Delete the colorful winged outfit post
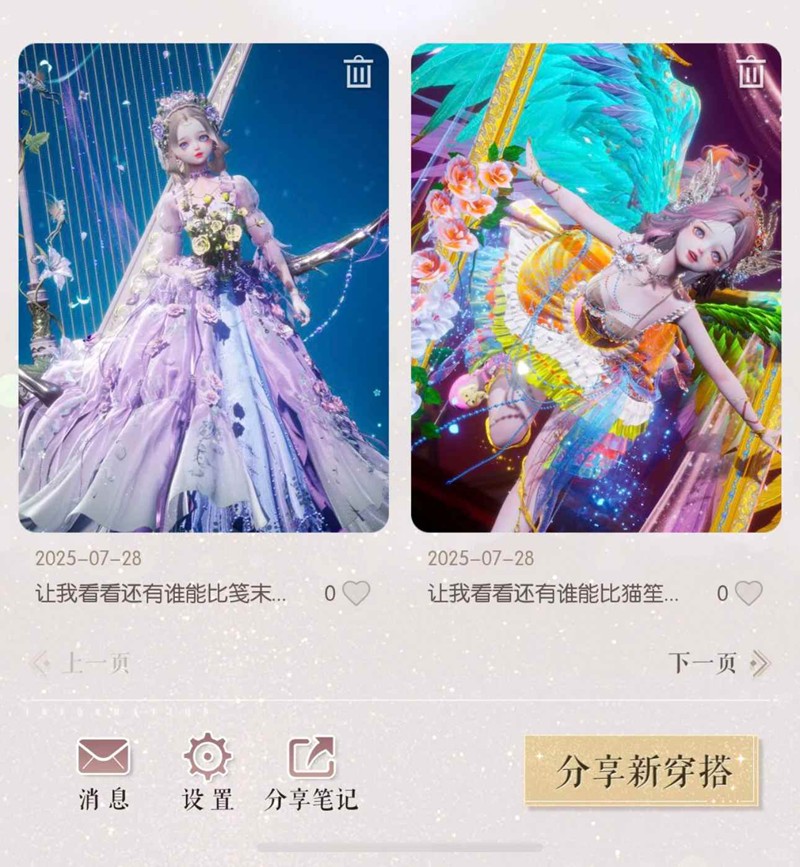The height and width of the screenshot is (867, 800). [750, 73]
